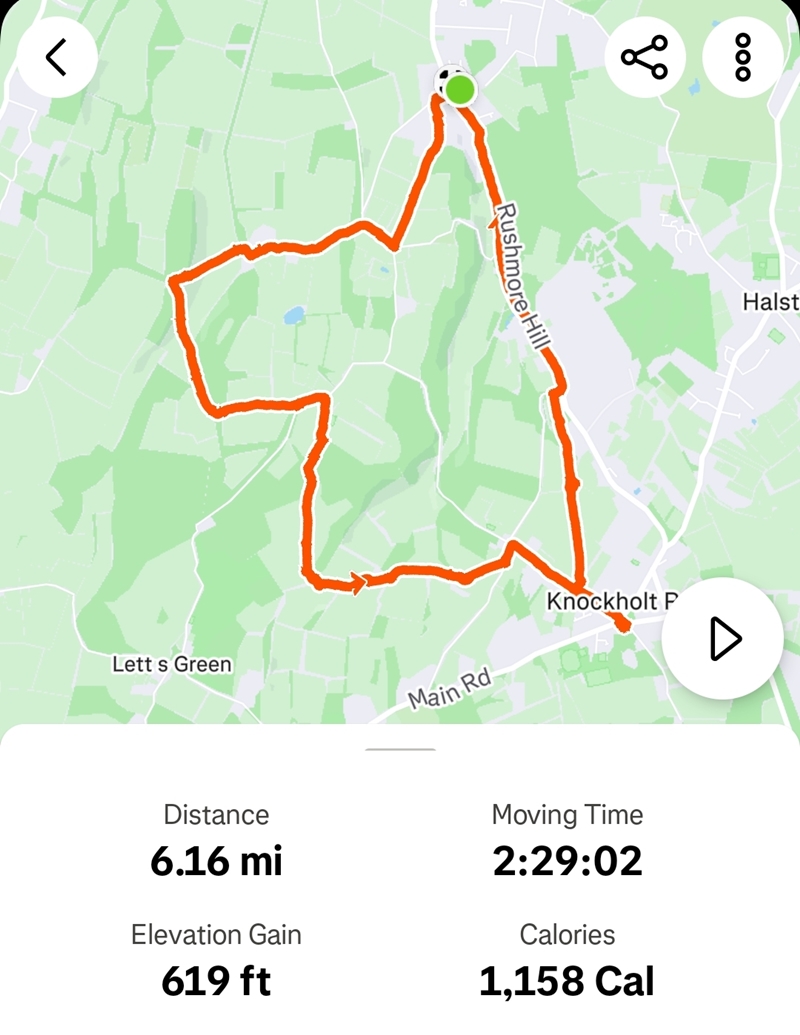
Task: Go back using the arrow button
Action: point(56,57)
